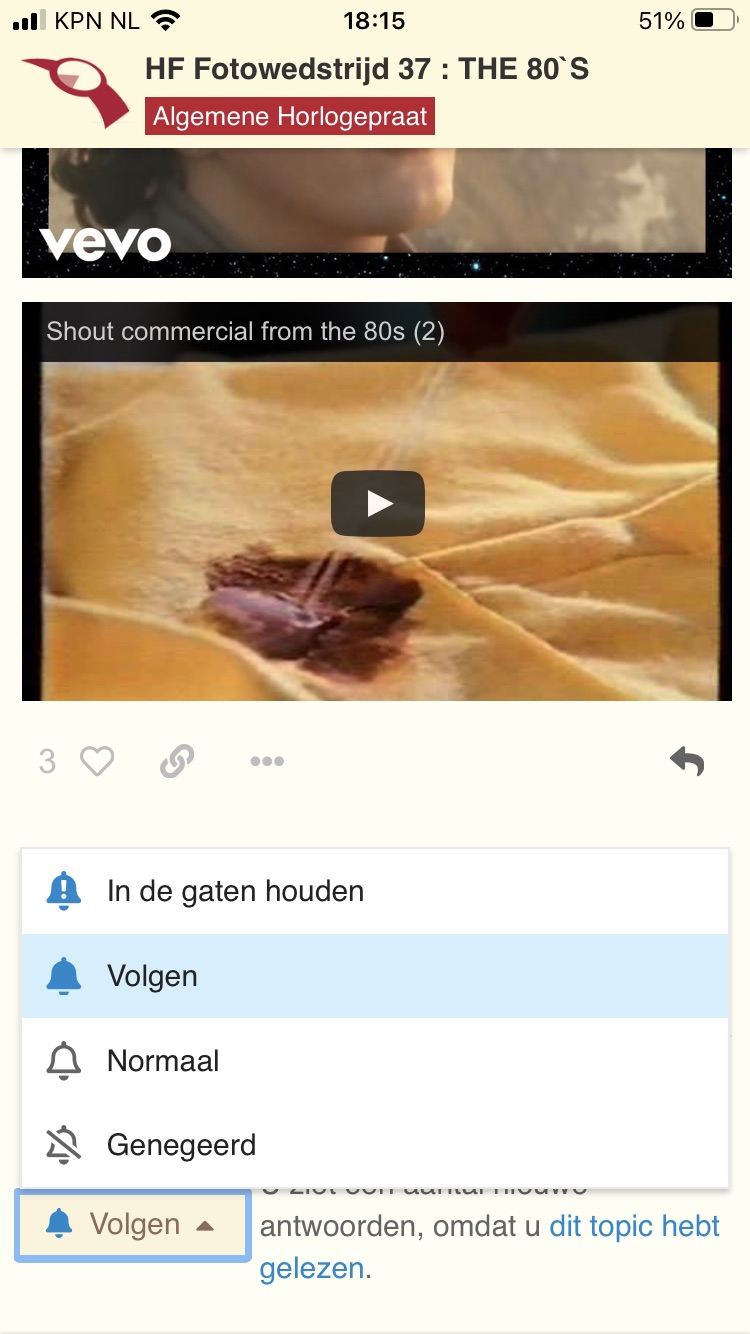Play the Shout commercial video
The height and width of the screenshot is (1334, 750).
coord(377,502)
